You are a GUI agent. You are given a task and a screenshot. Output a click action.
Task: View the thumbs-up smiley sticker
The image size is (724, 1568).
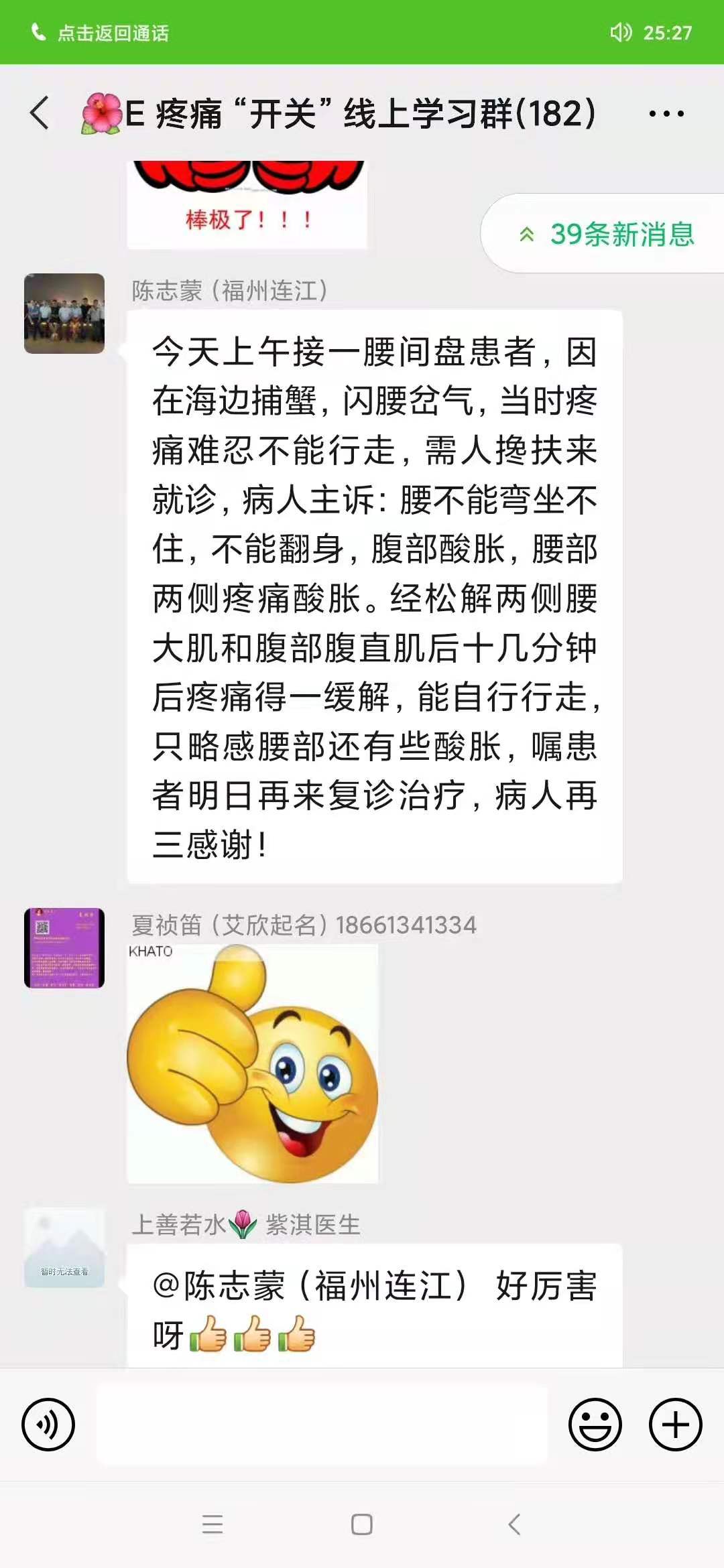[x=253, y=1063]
